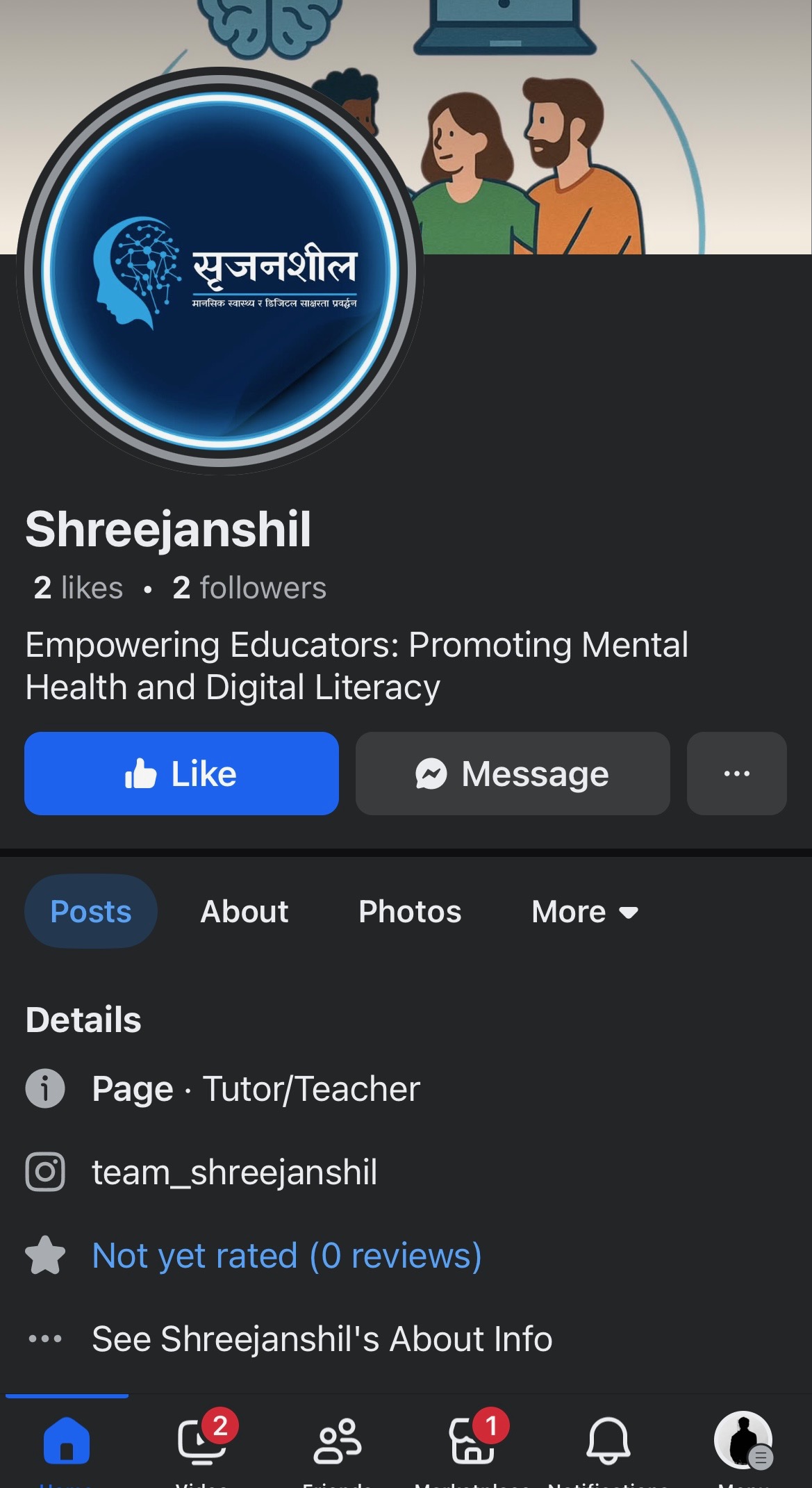Image resolution: width=812 pixels, height=1488 pixels.
Task: Open the Video tab in the bottom bar
Action: [201, 1441]
